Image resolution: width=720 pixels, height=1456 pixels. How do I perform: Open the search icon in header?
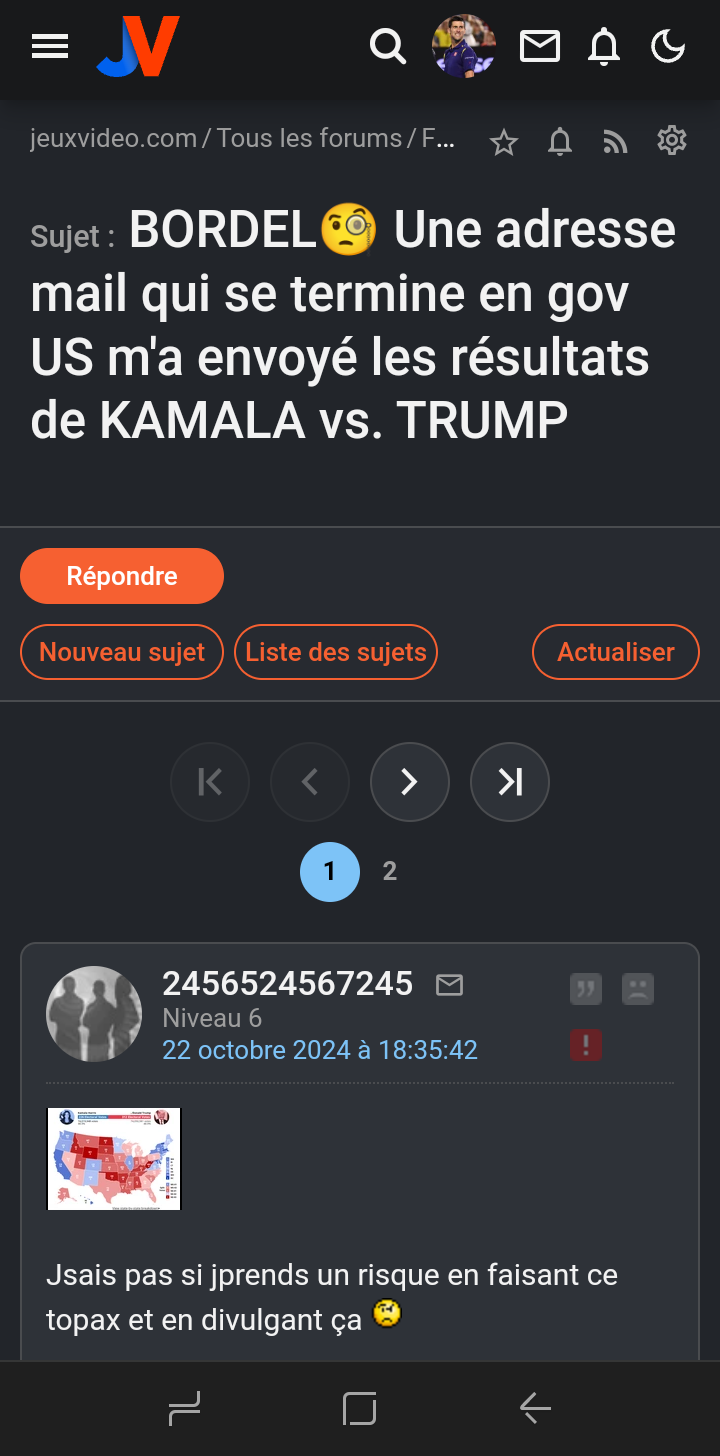387,46
